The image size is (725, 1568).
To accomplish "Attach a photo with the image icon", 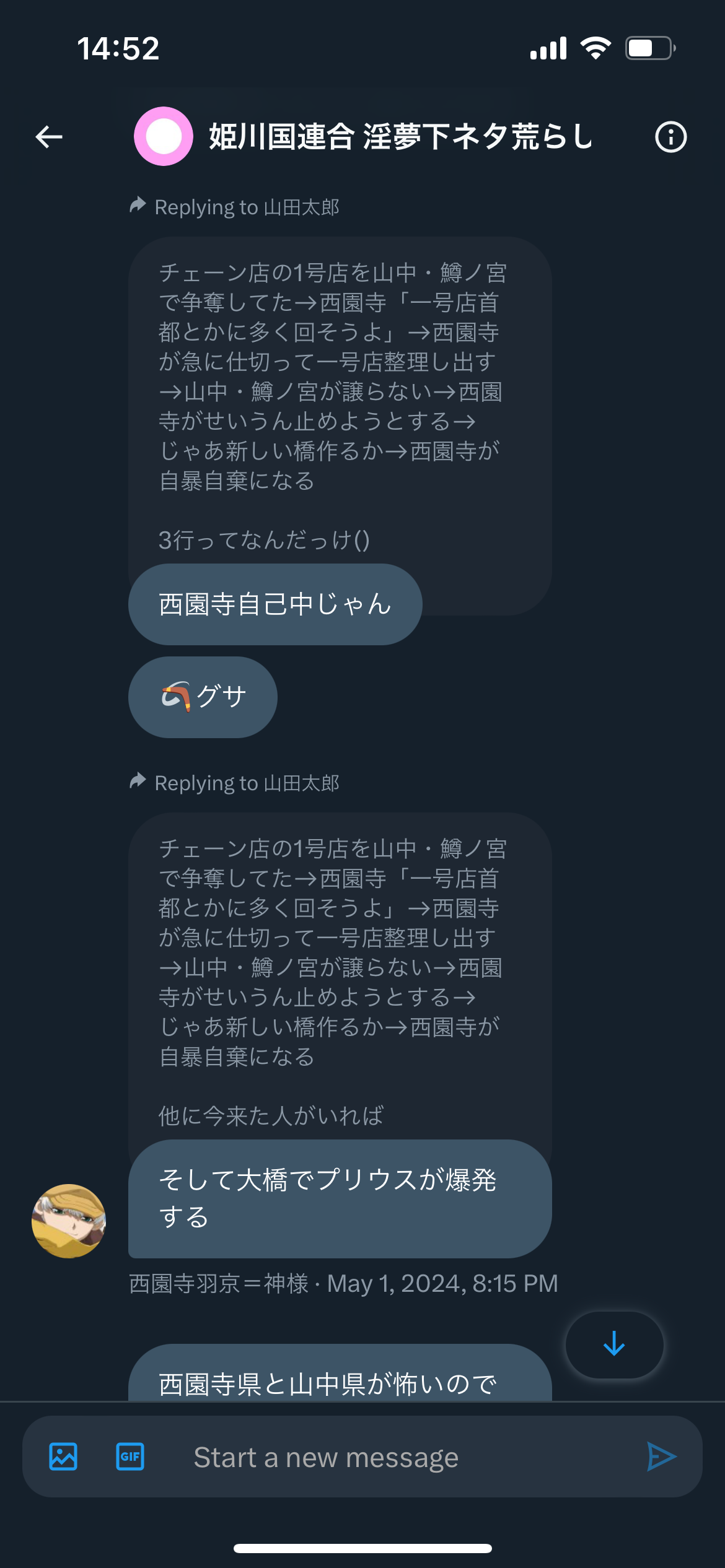I will click(63, 1457).
